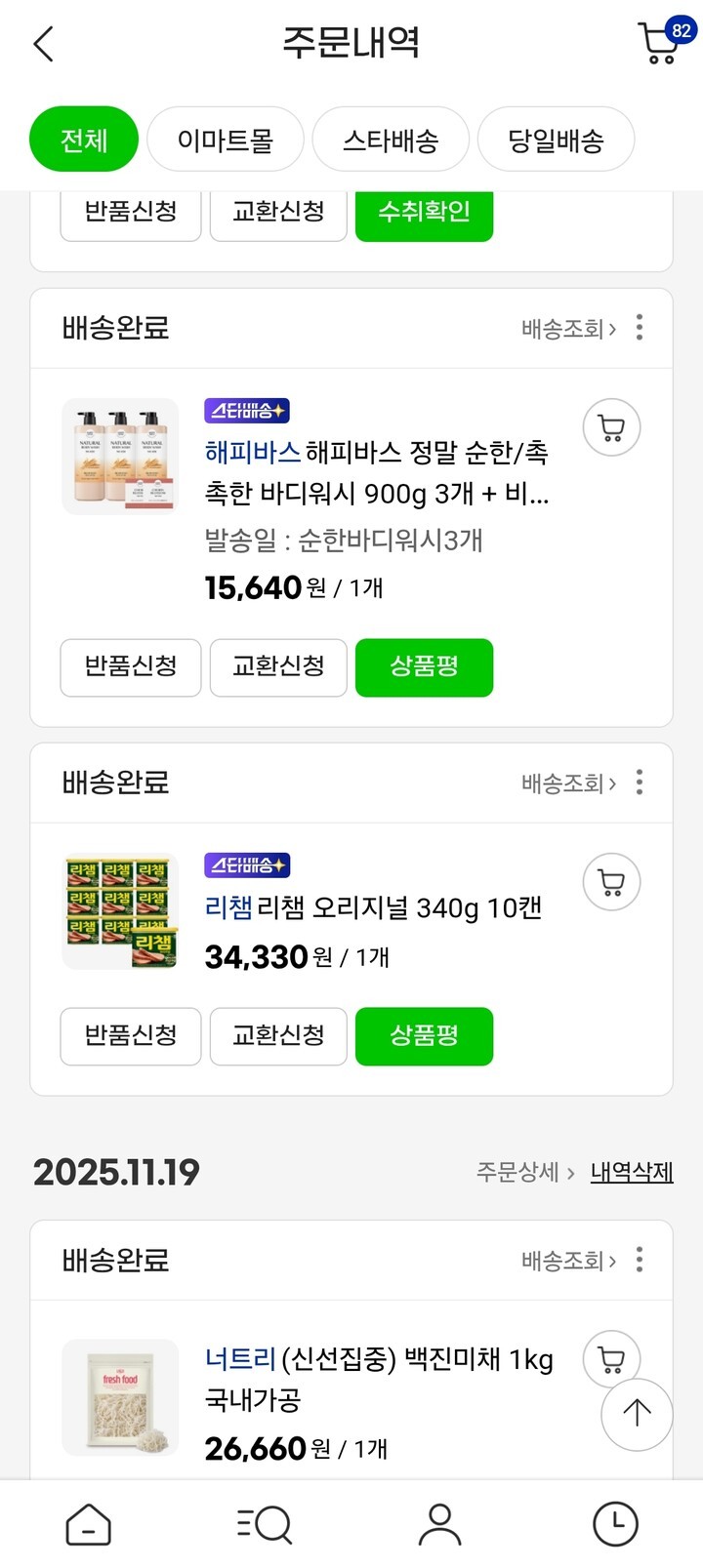Go back from 주문내역
The width and height of the screenshot is (703, 1568).
pos(44,44)
